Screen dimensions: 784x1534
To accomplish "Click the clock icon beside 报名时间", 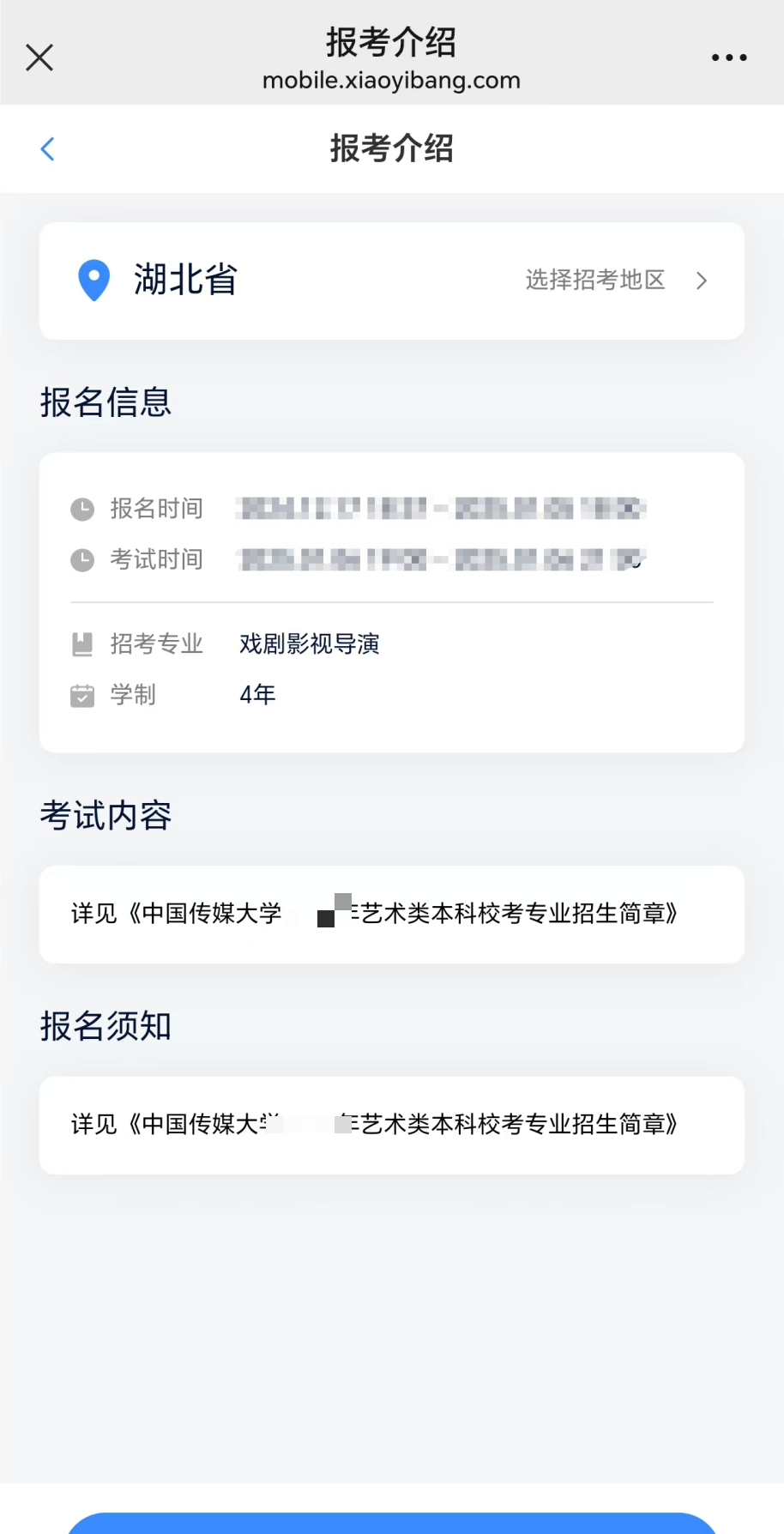I will (x=82, y=508).
